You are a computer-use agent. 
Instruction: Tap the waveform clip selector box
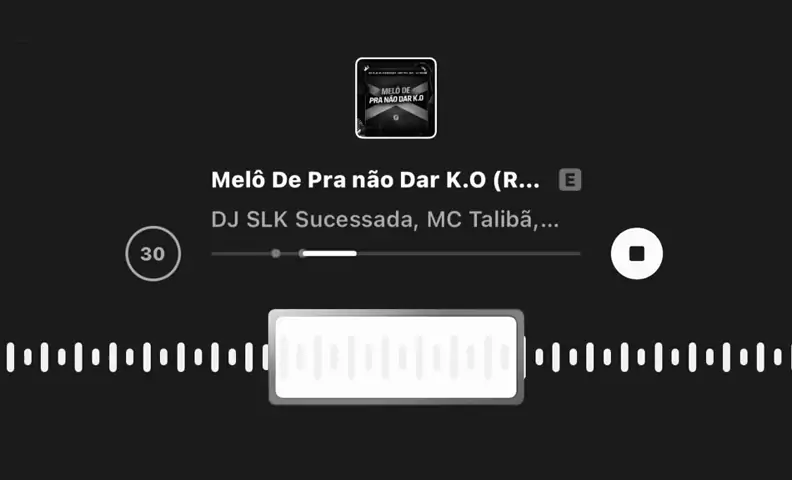tap(396, 357)
